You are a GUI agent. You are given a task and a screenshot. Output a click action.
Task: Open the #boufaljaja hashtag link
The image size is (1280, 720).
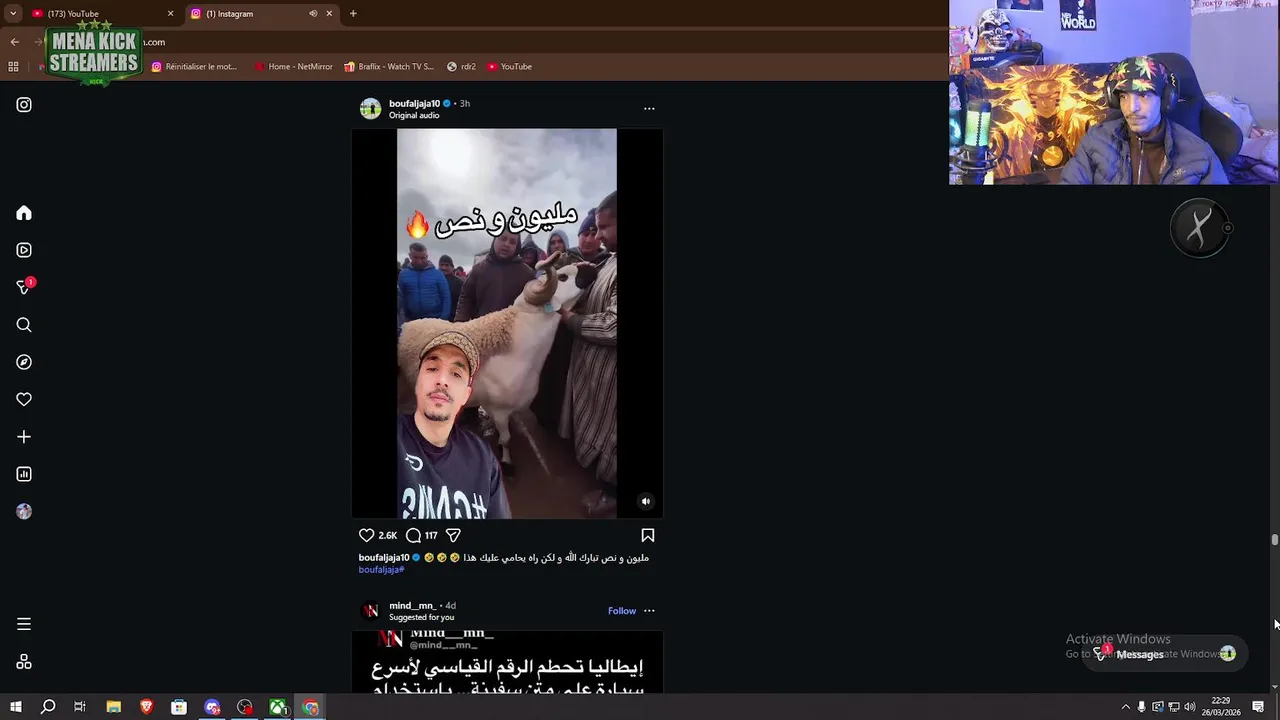coord(381,570)
